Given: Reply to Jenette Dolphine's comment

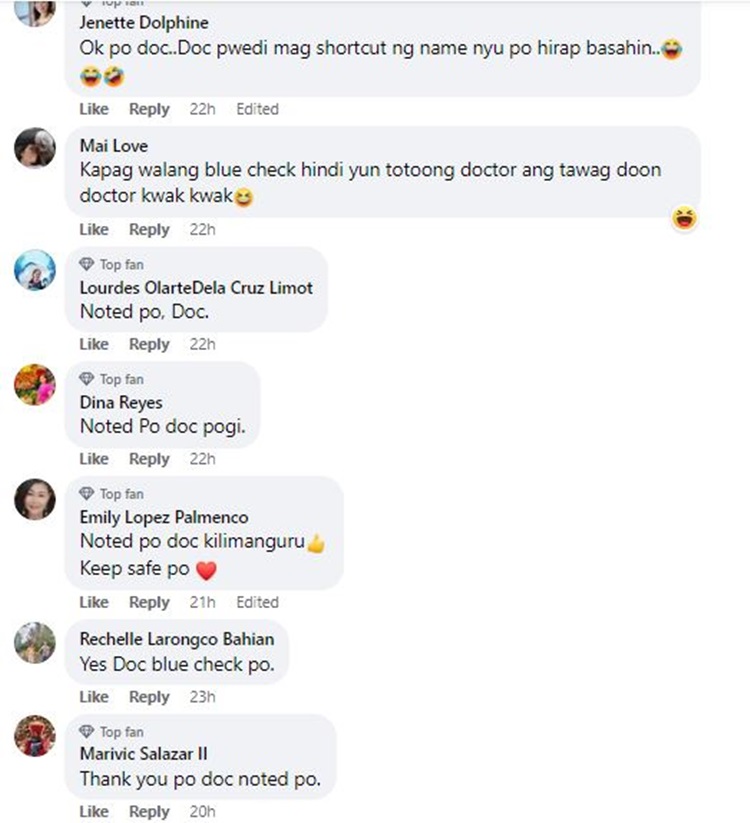Looking at the screenshot, I should pos(149,109).
